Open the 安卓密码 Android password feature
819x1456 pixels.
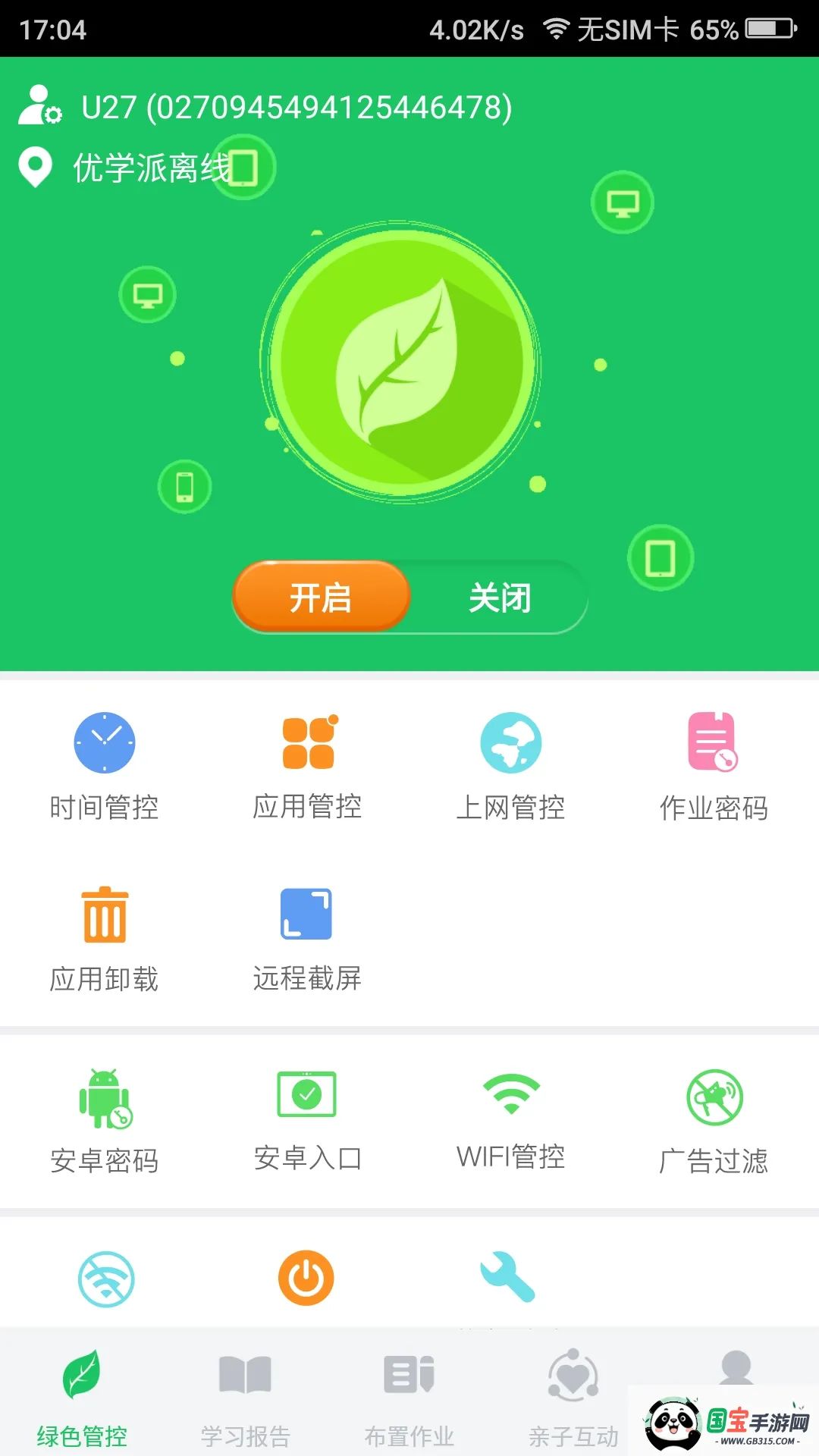pyautogui.click(x=106, y=1119)
